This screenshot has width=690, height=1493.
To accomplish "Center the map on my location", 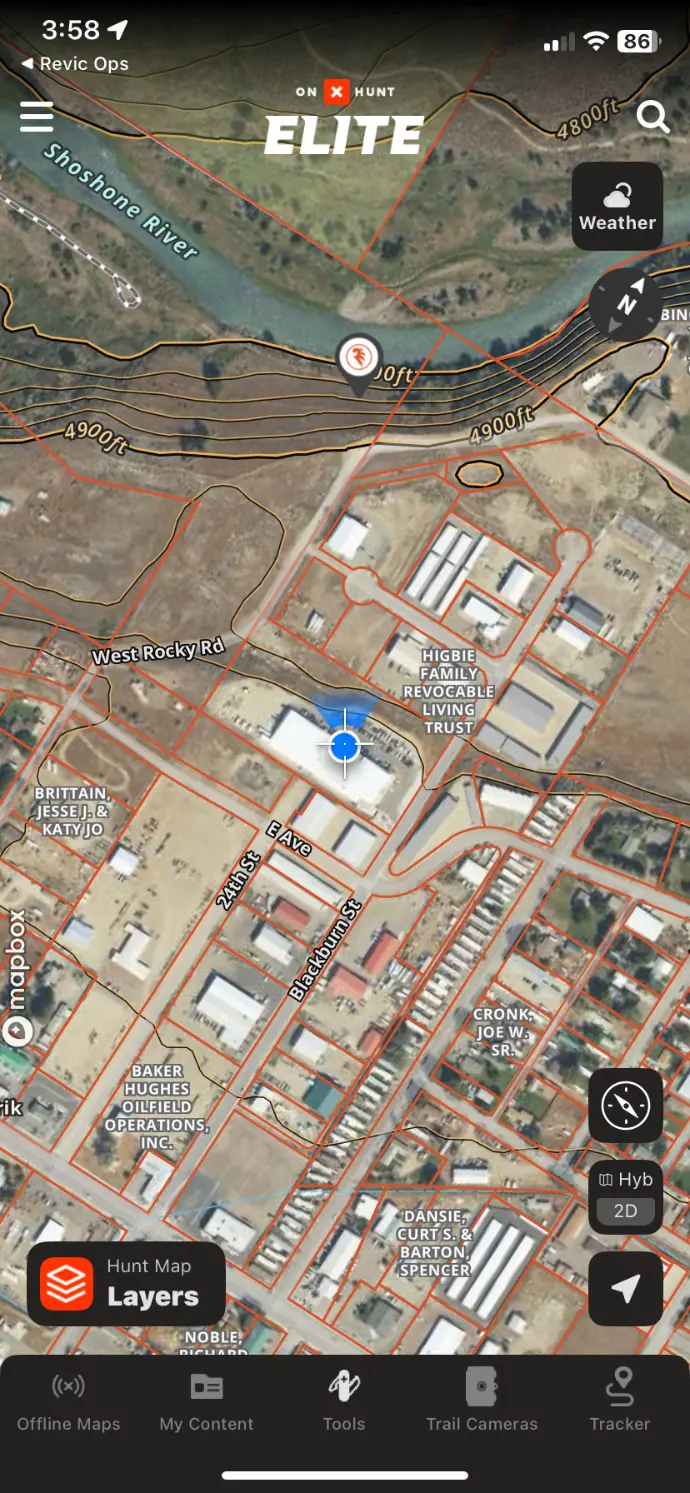I will click(625, 1289).
